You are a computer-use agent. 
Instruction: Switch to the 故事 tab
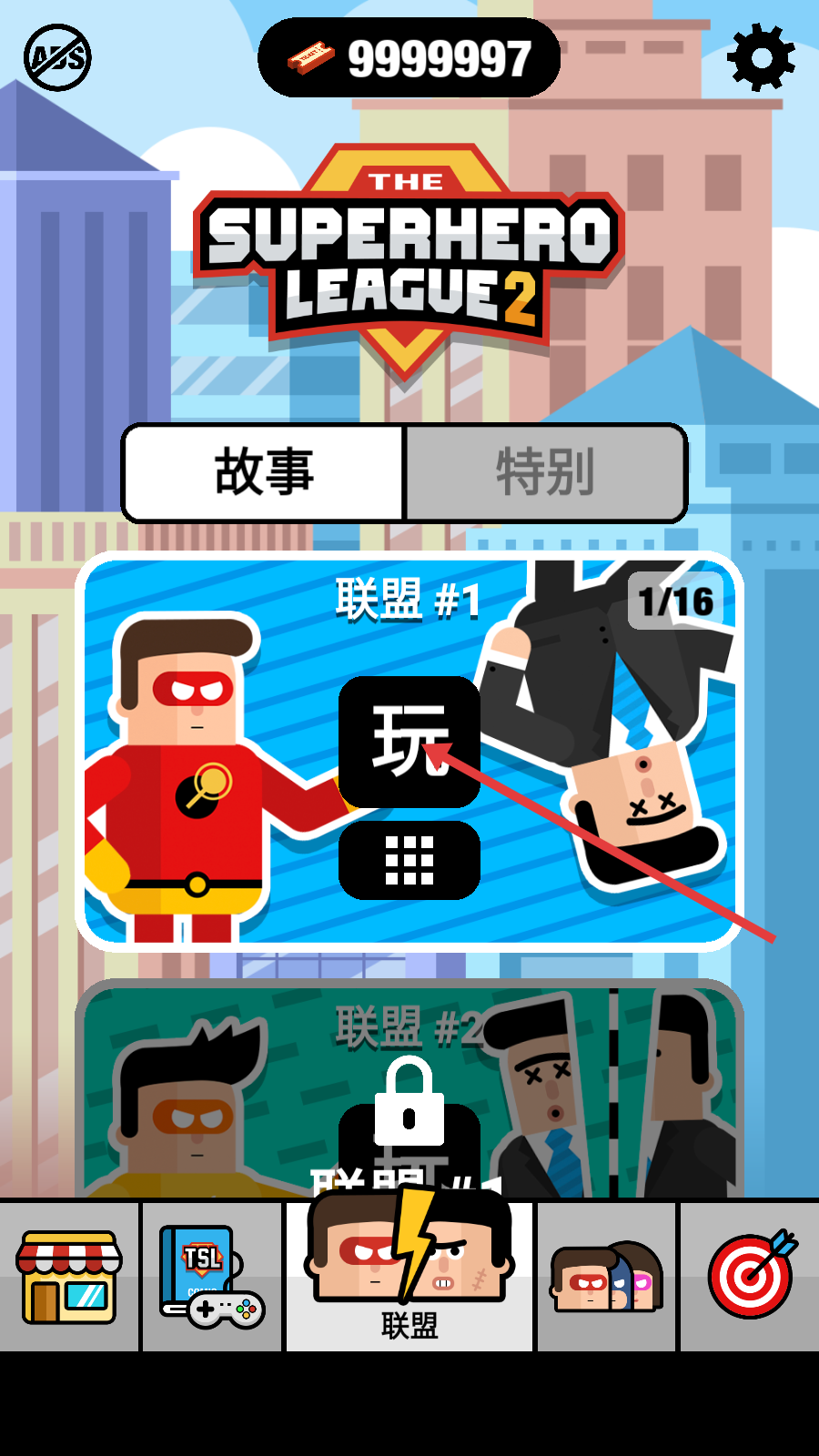[264, 472]
